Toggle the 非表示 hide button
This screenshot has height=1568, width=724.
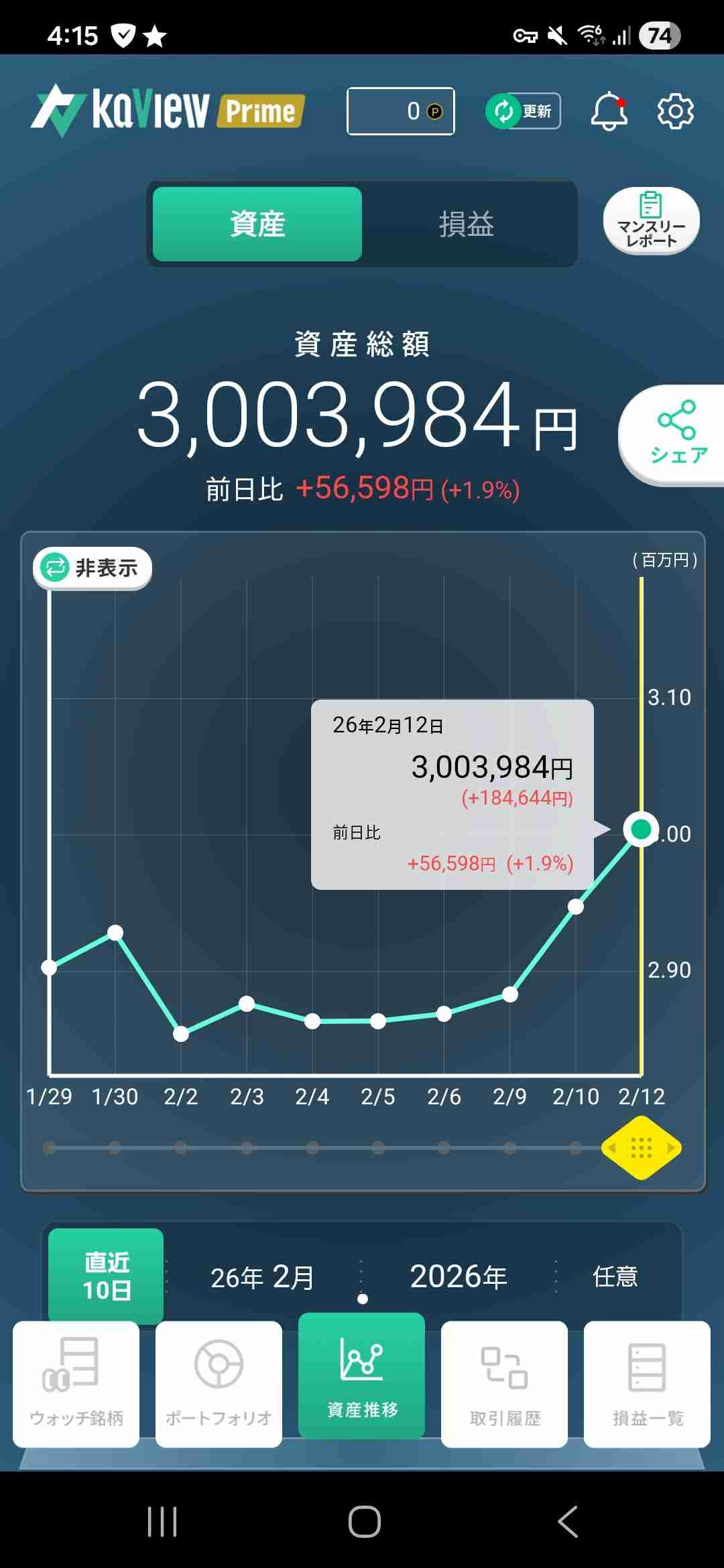[x=93, y=568]
